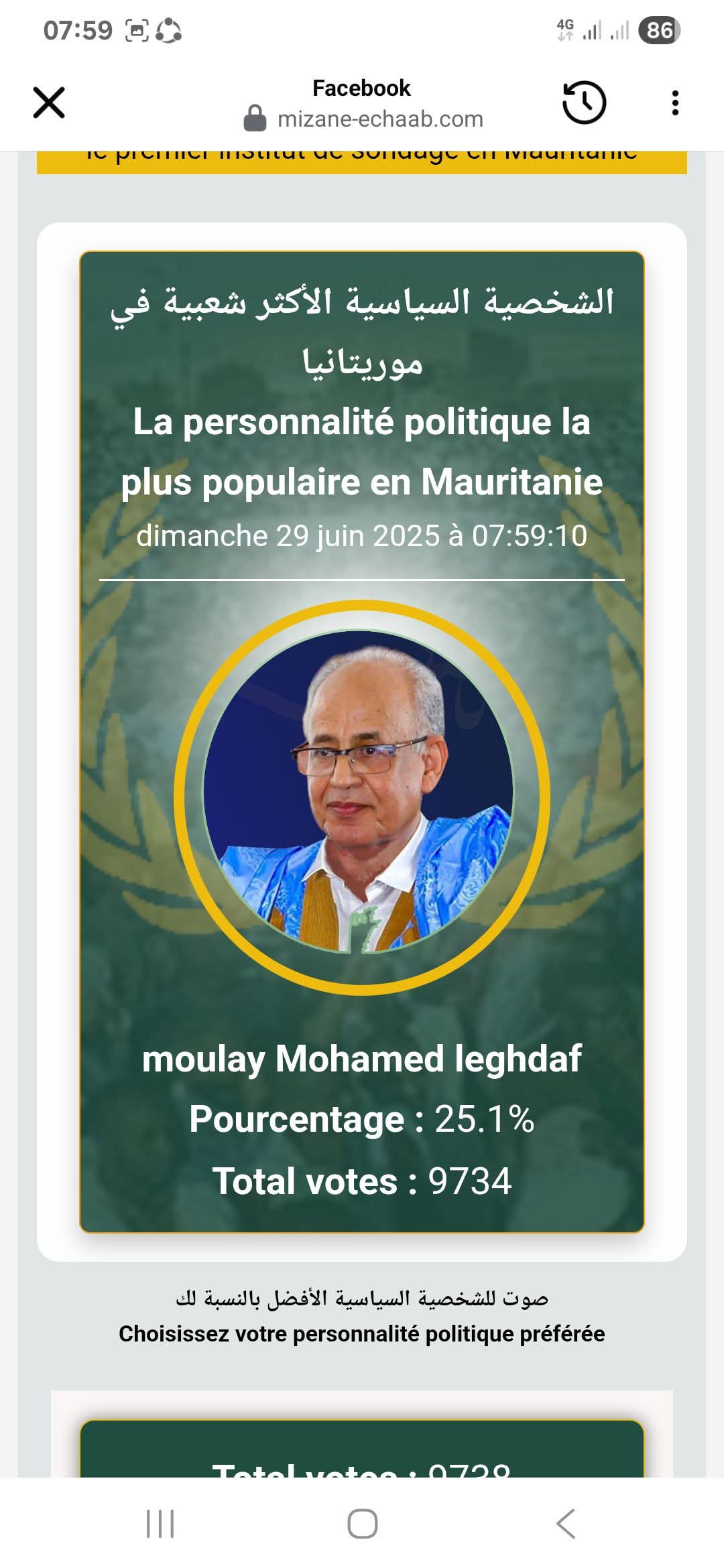Go to the home screen
The height and width of the screenshot is (1568, 724).
[362, 1524]
